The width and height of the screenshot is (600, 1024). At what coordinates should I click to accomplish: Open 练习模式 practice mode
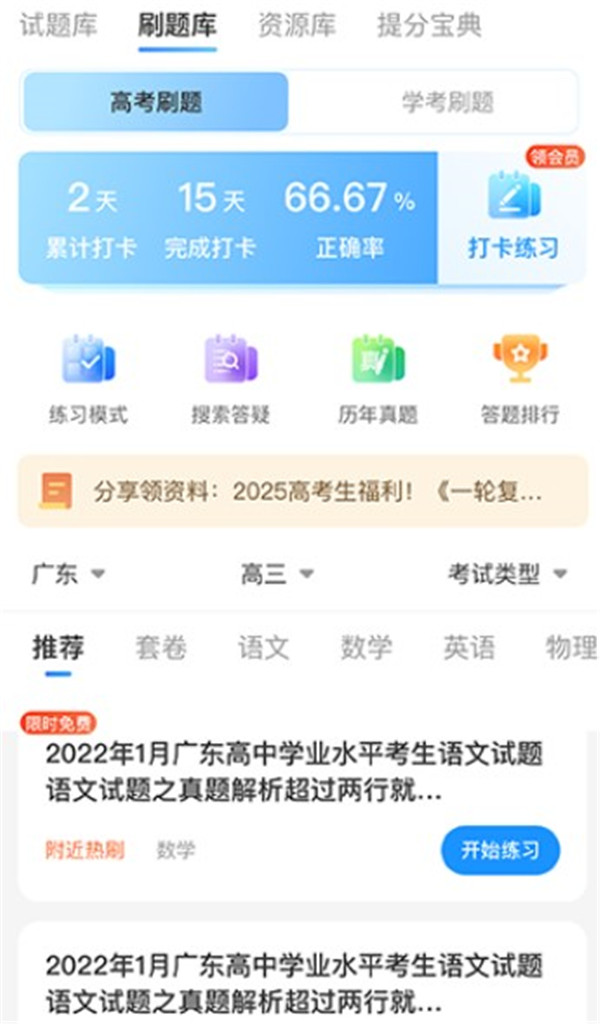[88, 378]
